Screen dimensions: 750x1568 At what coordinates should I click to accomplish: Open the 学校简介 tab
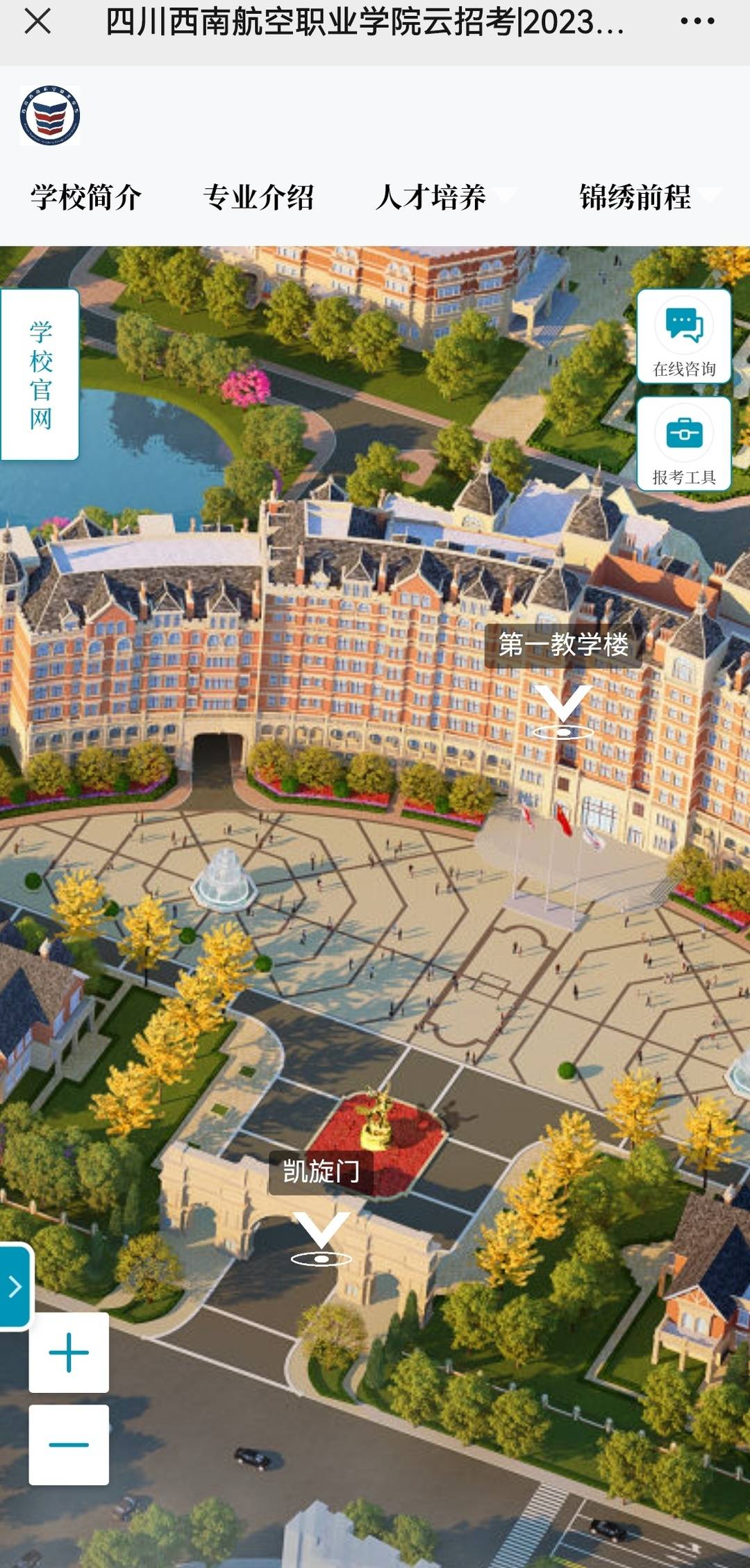[x=86, y=197]
